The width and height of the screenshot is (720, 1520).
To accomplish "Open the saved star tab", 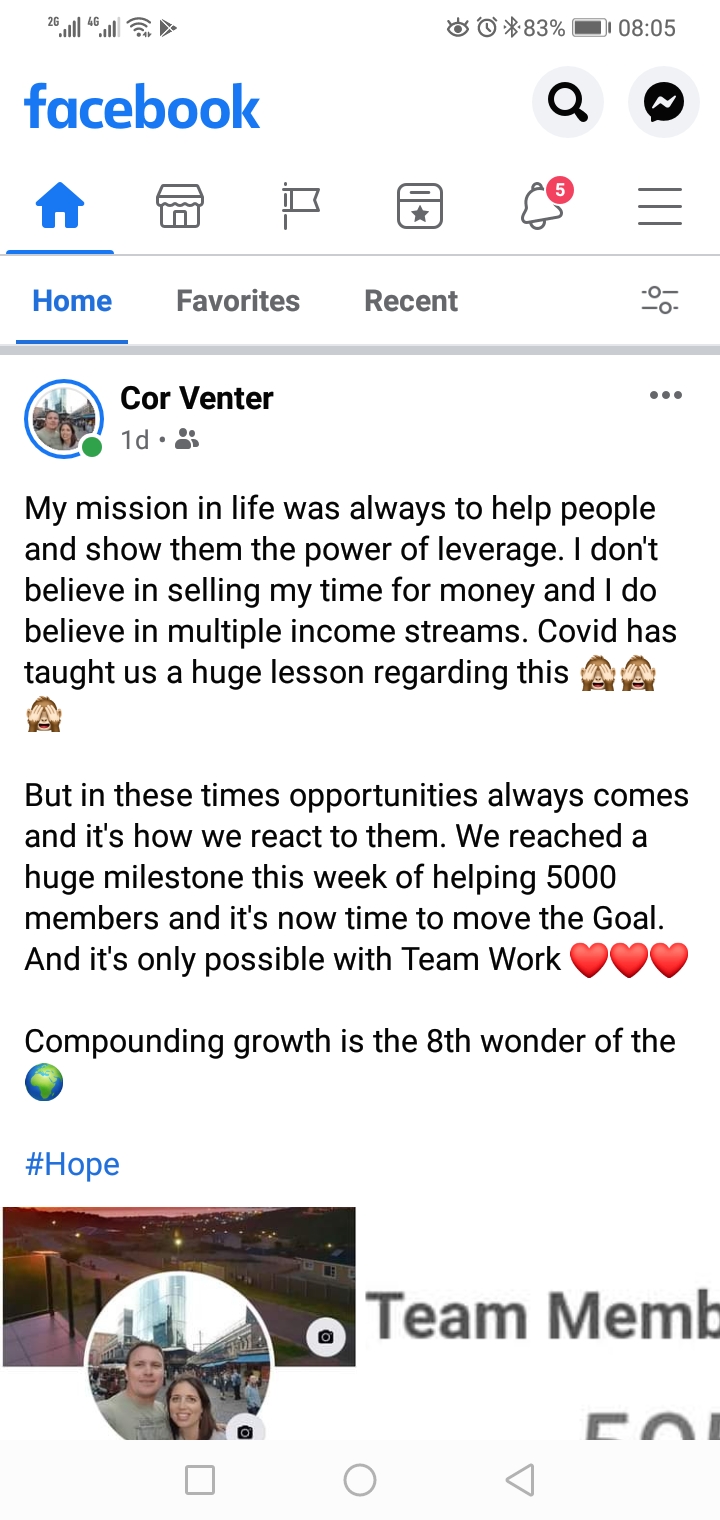I will point(420,207).
